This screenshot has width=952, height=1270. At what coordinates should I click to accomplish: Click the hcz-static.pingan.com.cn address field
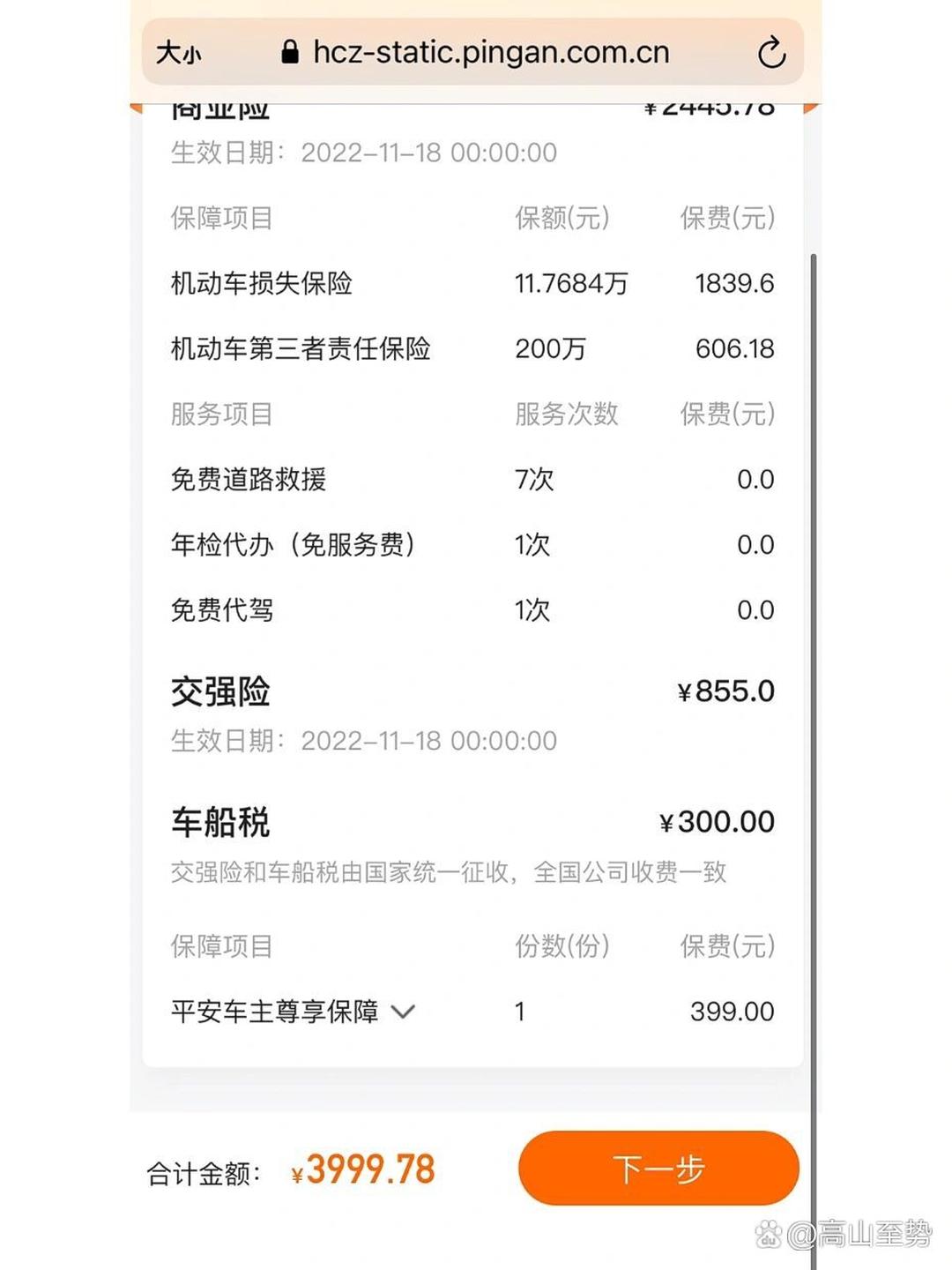pyautogui.click(x=492, y=52)
